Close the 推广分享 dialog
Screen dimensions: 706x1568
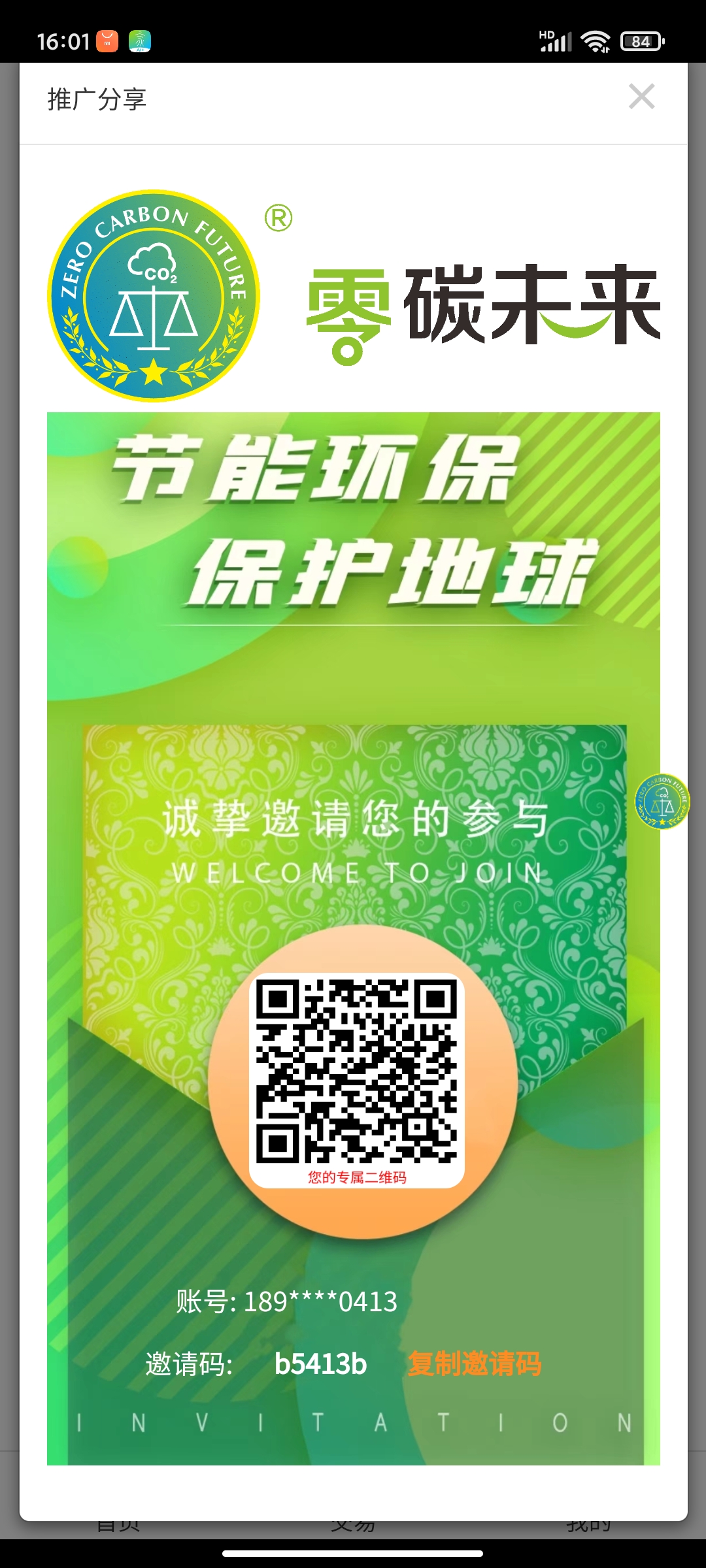pyautogui.click(x=641, y=97)
